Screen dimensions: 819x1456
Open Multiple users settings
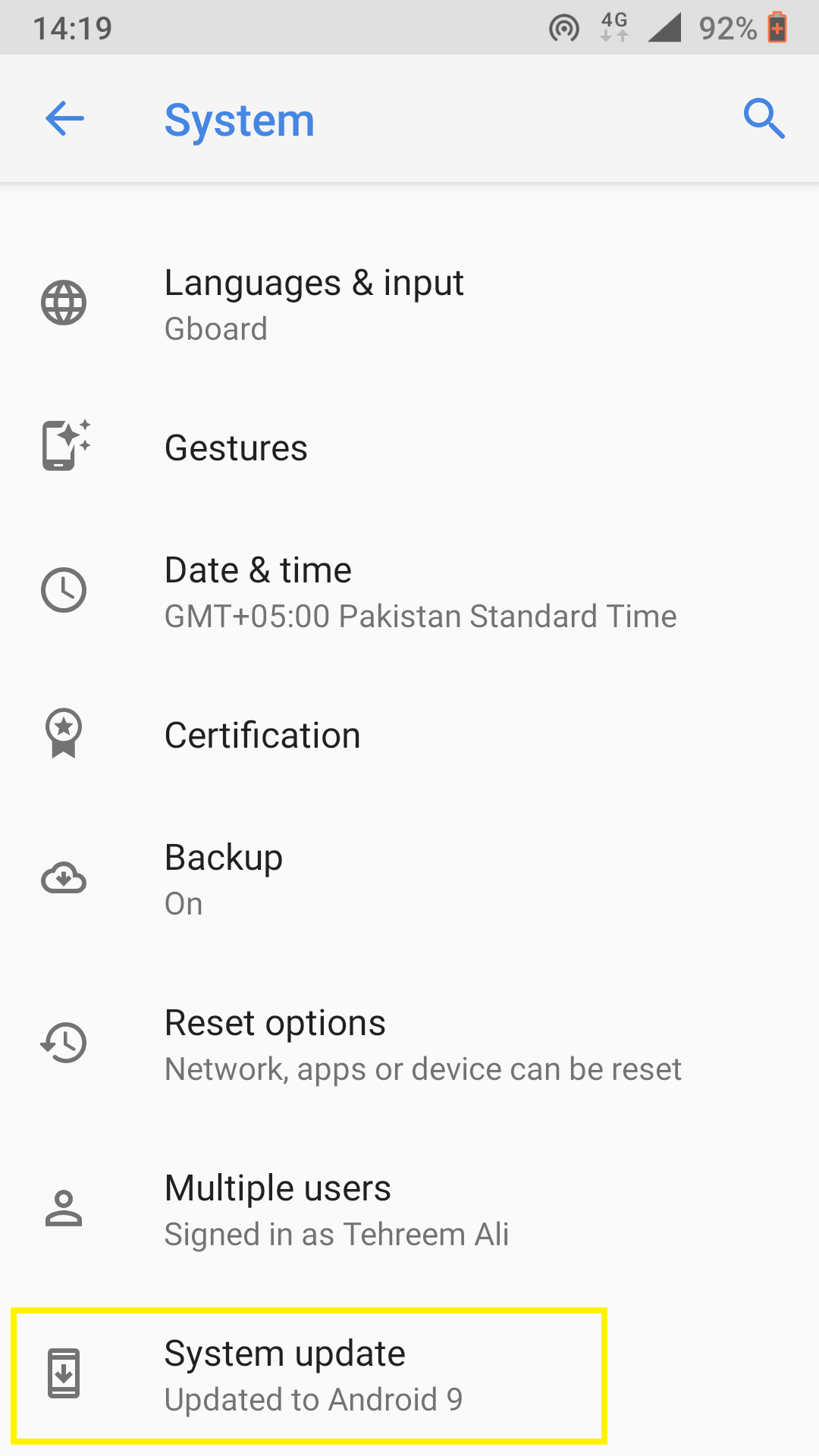409,1210
